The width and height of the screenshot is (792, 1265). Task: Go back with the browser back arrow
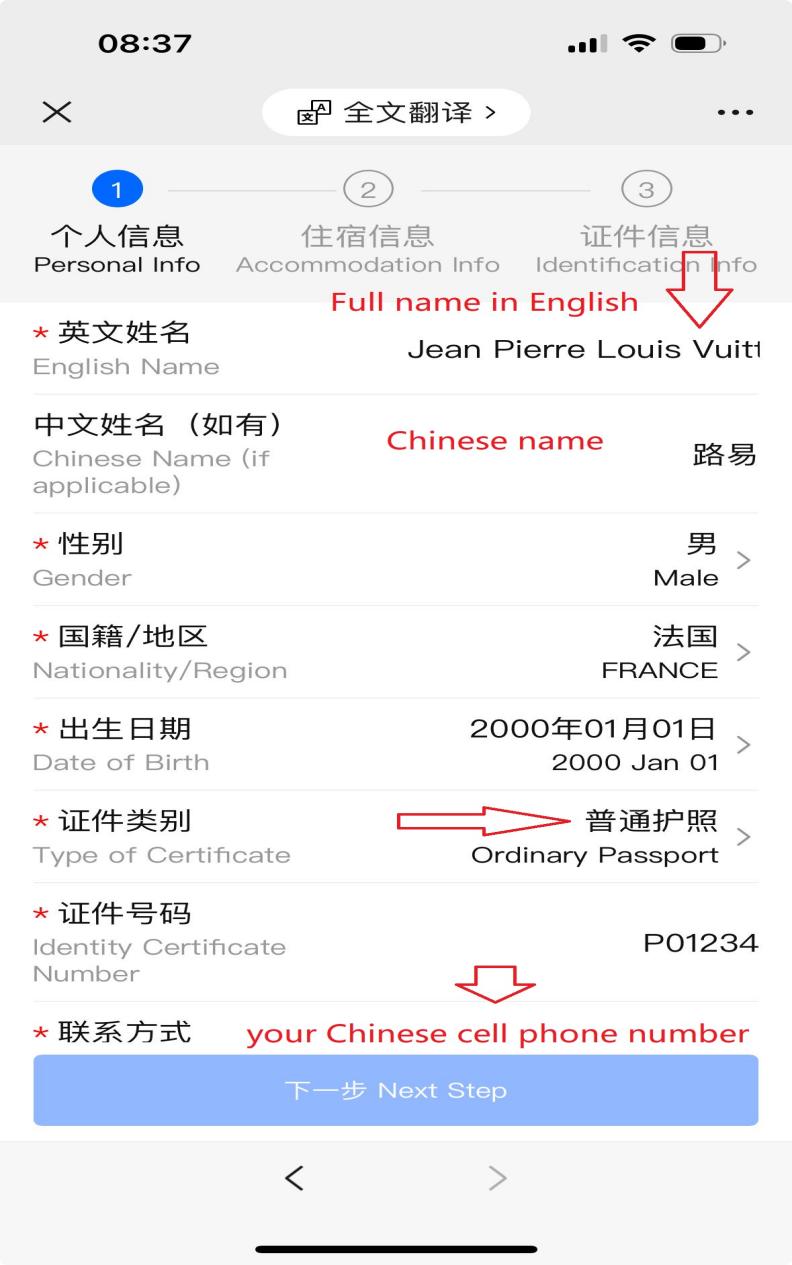[x=294, y=1179]
